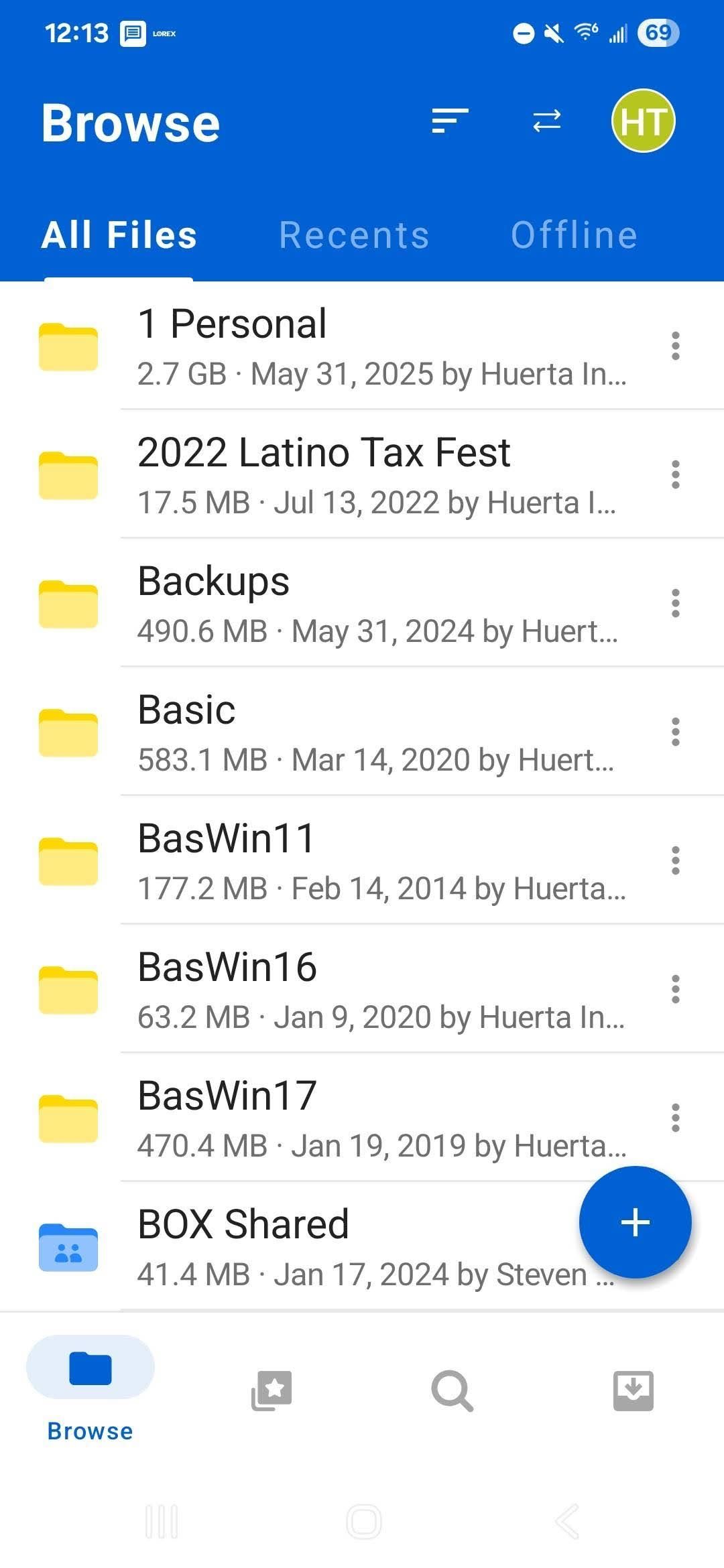Go back using system navigation
Screen dimensions: 724x1568
point(567,1521)
